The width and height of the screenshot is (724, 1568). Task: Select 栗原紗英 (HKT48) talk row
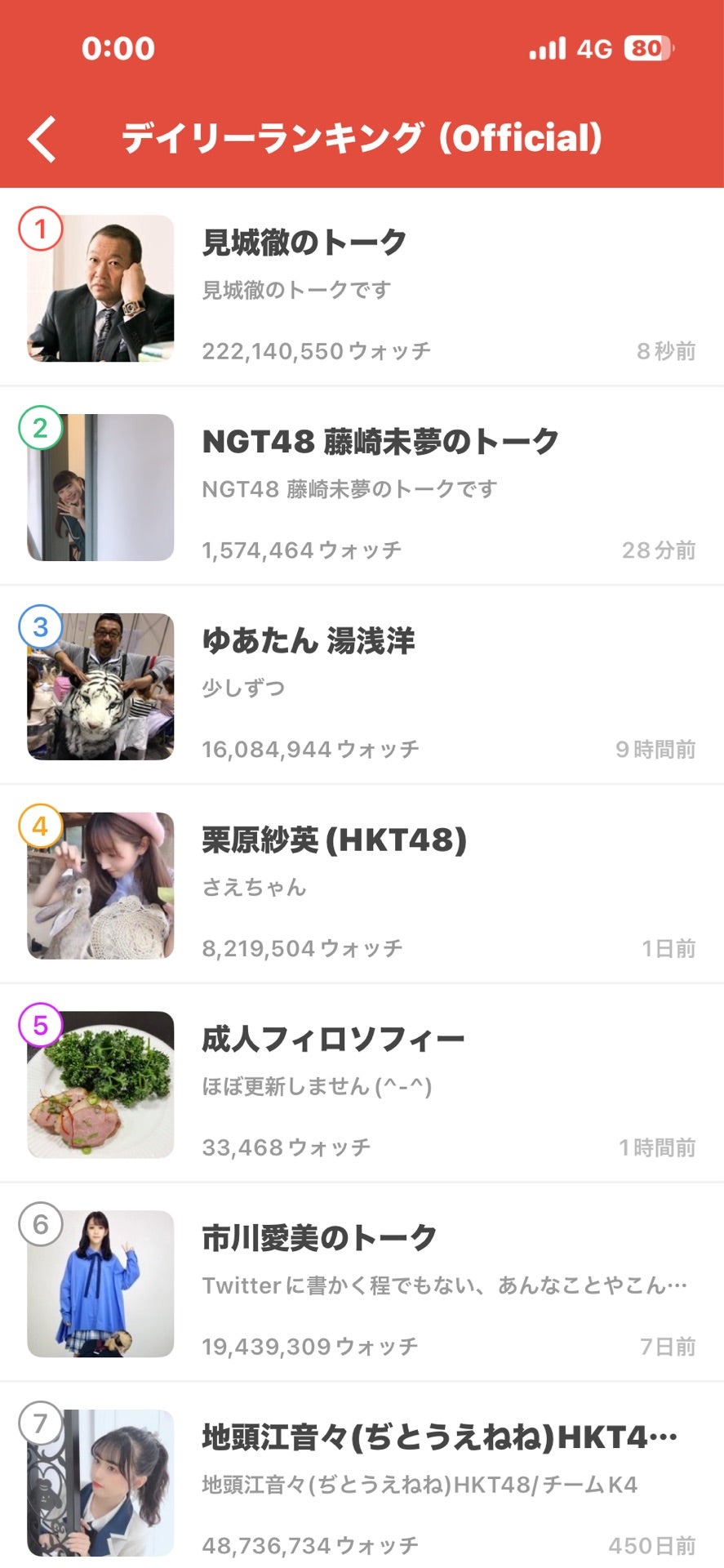pyautogui.click(x=362, y=885)
